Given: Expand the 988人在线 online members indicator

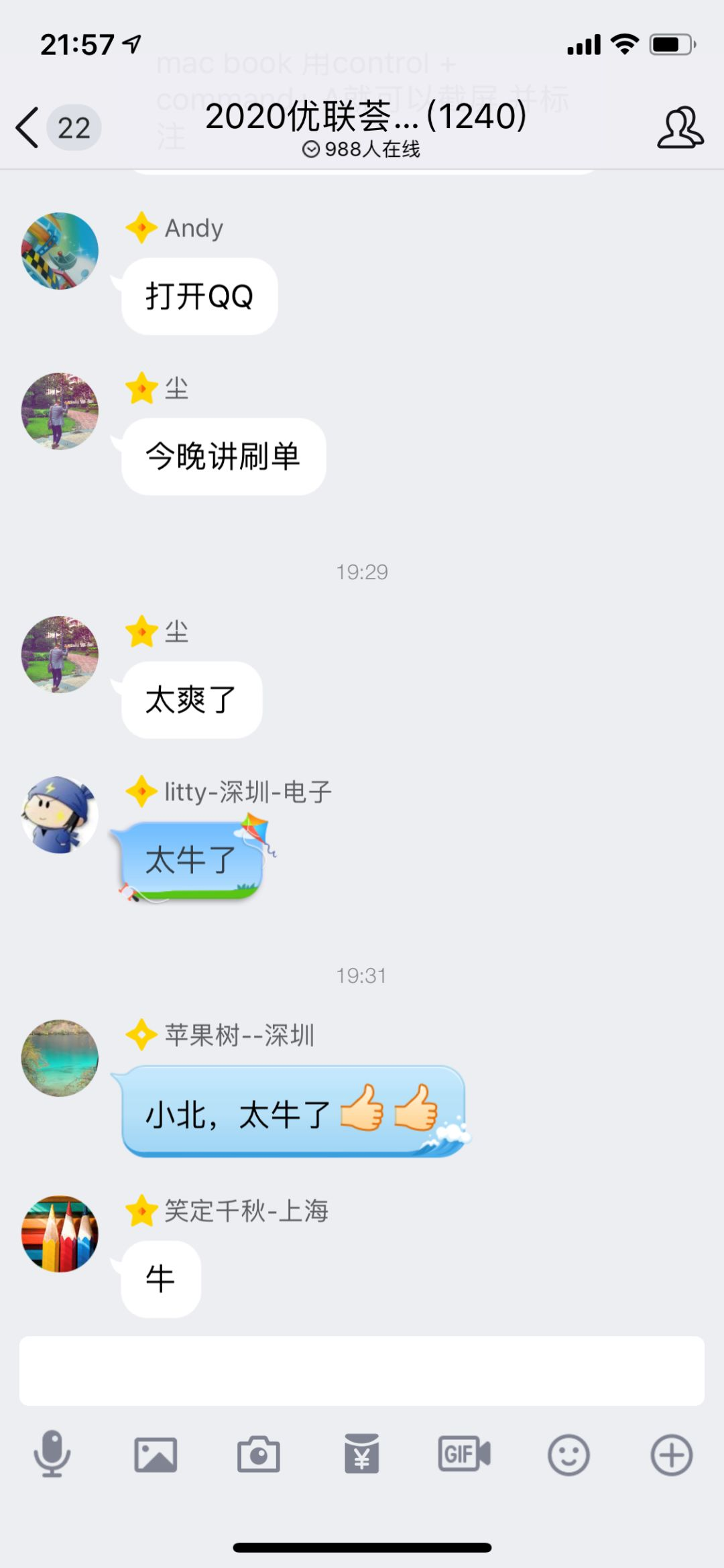Looking at the screenshot, I should click(x=361, y=149).
